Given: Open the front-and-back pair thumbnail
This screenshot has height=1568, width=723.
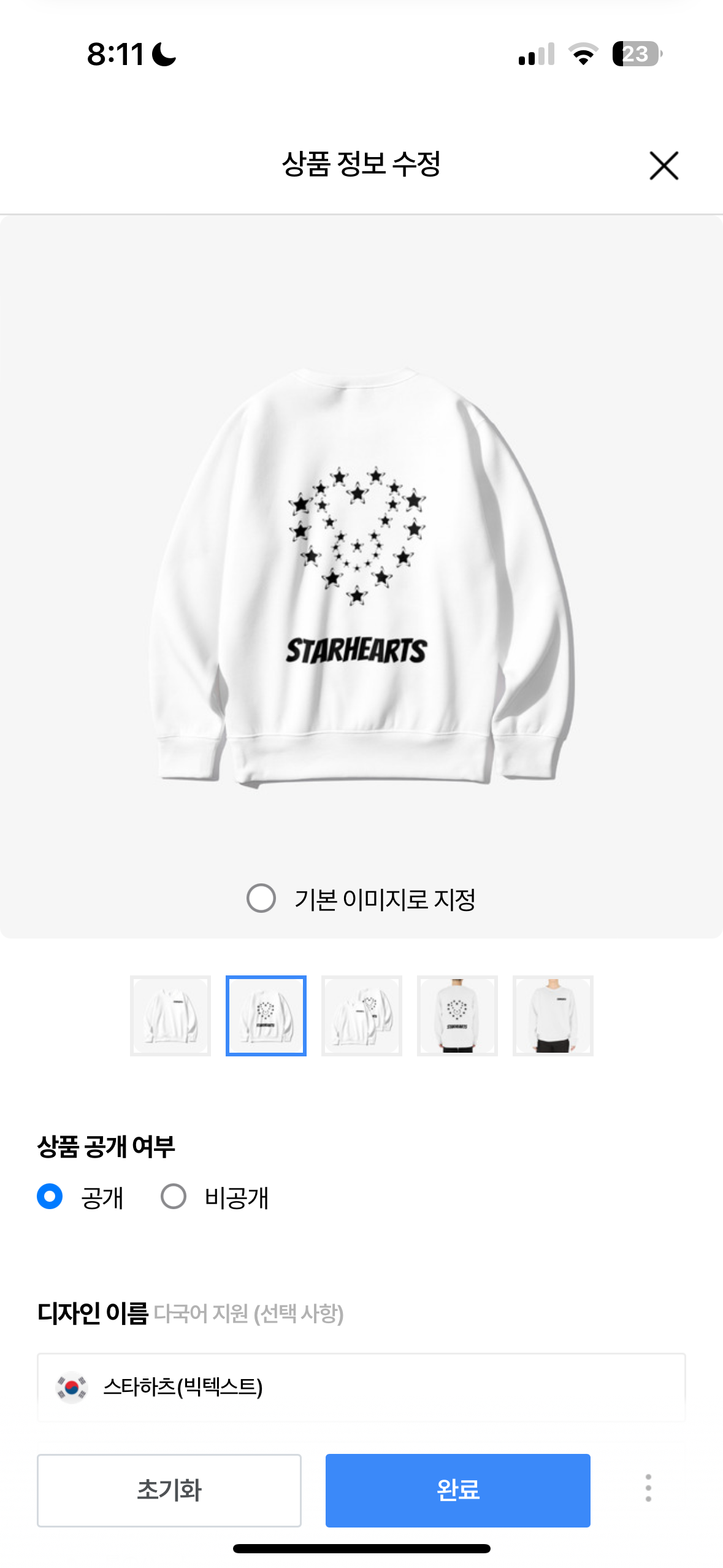Looking at the screenshot, I should (x=362, y=1016).
